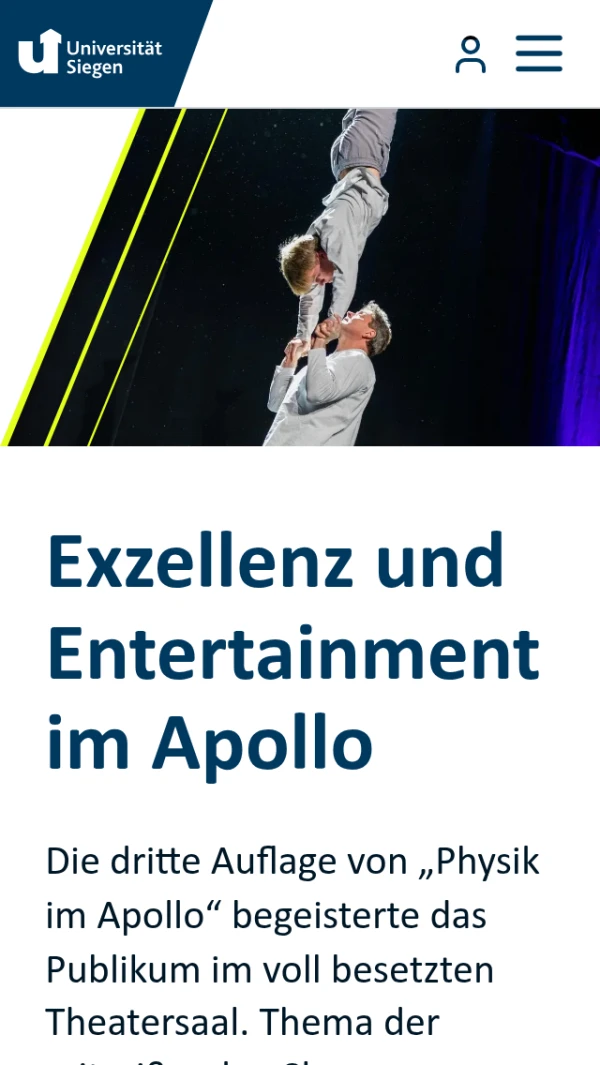Screen dimensions: 600x1065
Task: Open the user account icon
Action: coord(470,54)
